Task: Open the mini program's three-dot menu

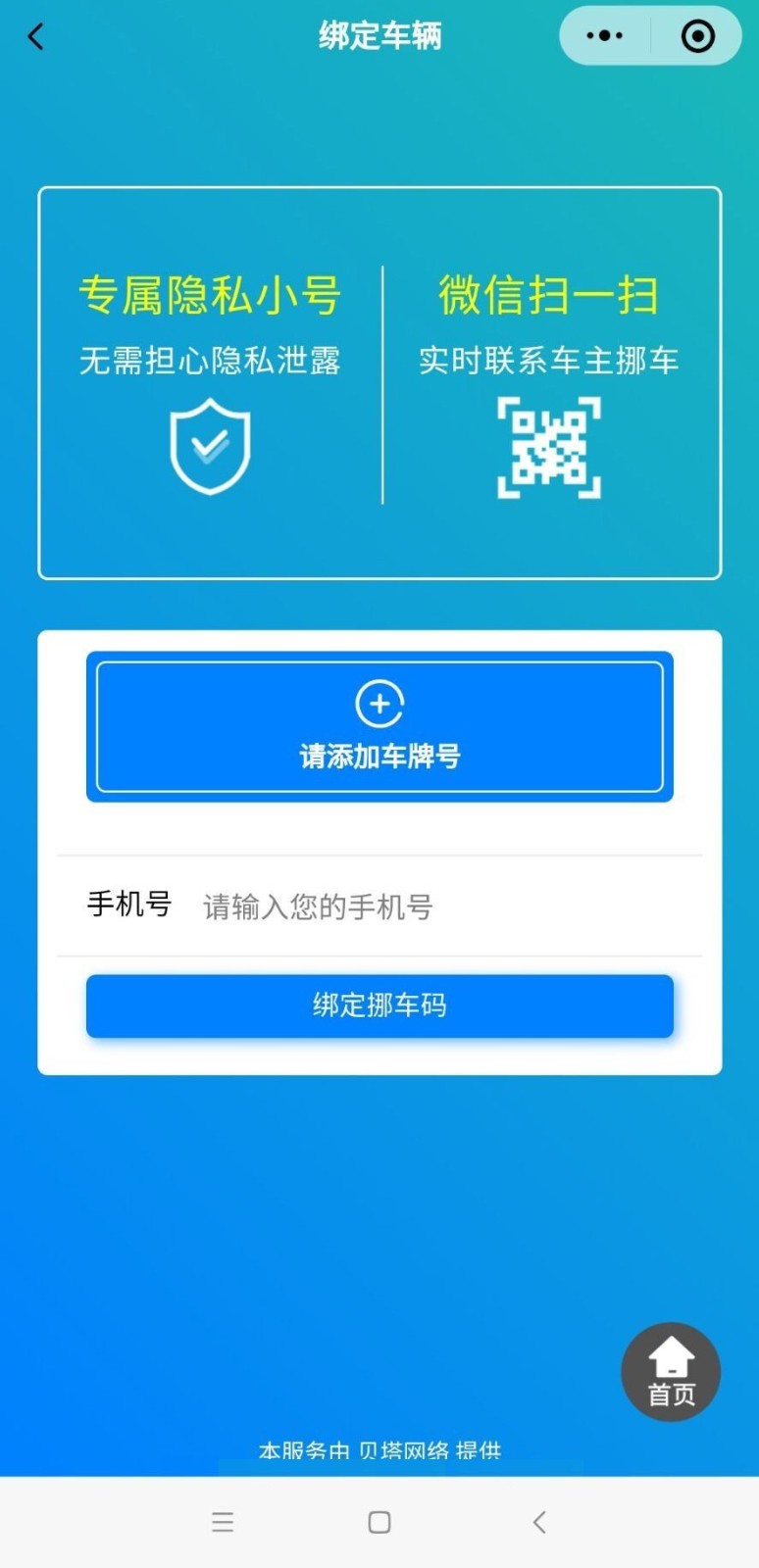Action: (604, 36)
